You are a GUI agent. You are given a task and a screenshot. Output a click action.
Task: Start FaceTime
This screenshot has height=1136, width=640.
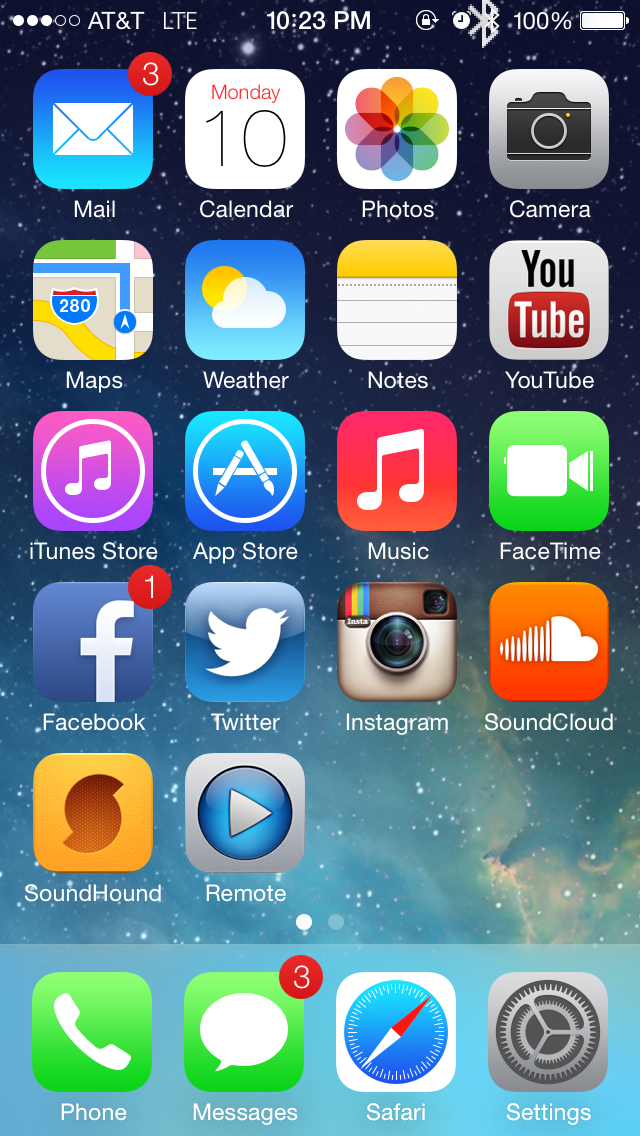[549, 471]
